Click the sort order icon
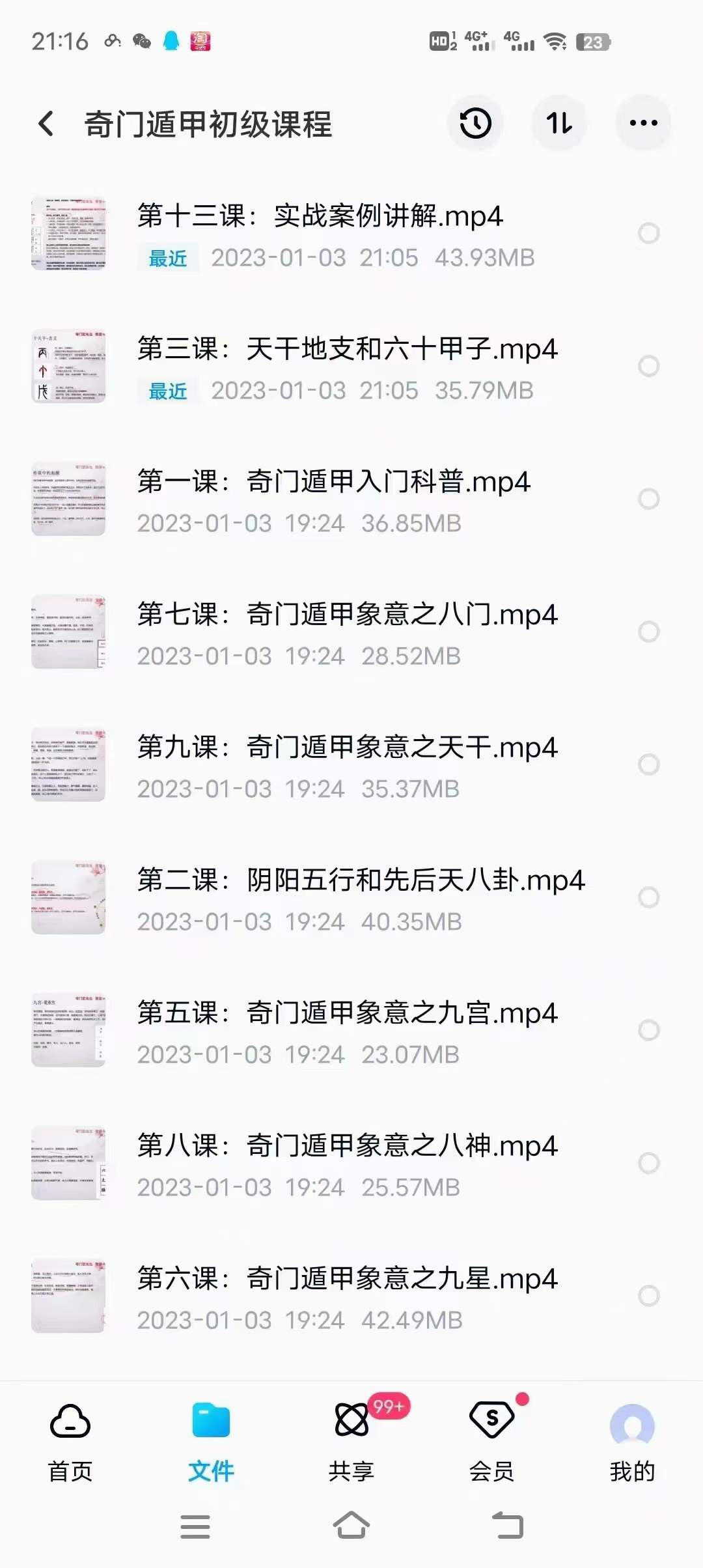703x1568 pixels. coord(560,122)
